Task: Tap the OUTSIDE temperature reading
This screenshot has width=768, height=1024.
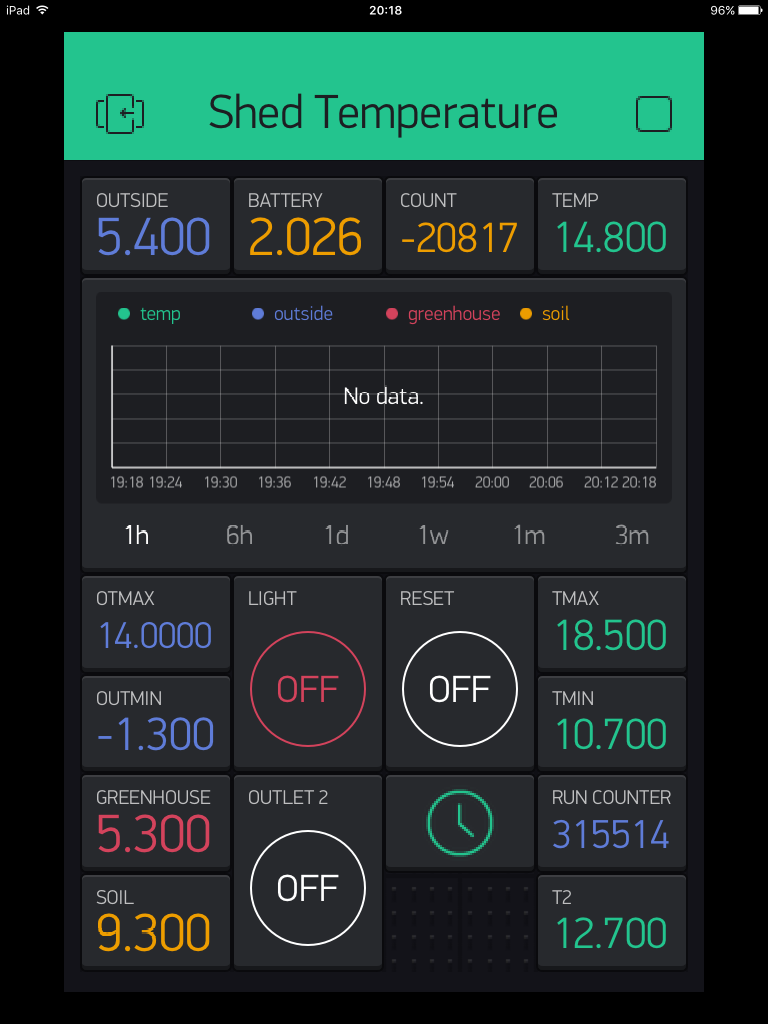Action: 155,224
